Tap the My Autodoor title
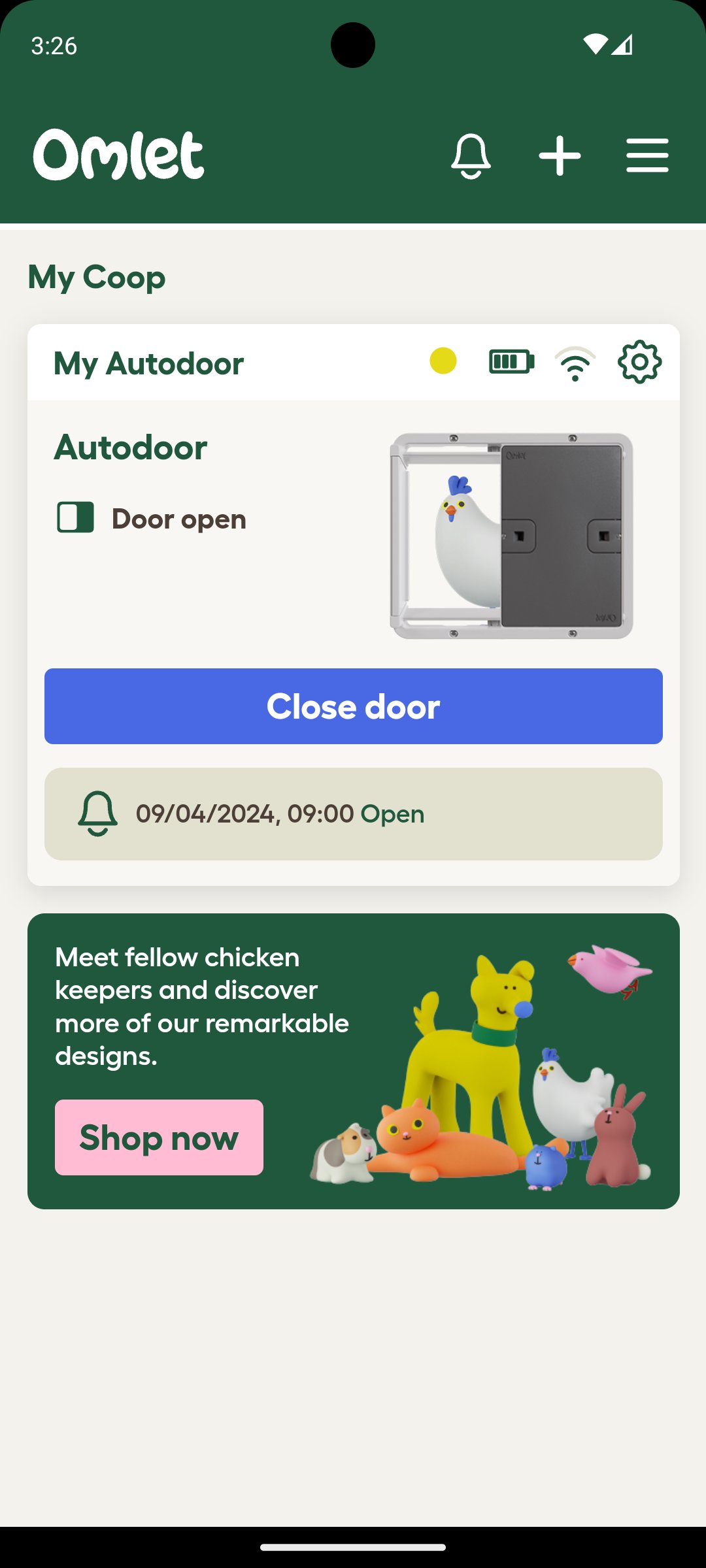This screenshot has width=706, height=1568. click(148, 363)
